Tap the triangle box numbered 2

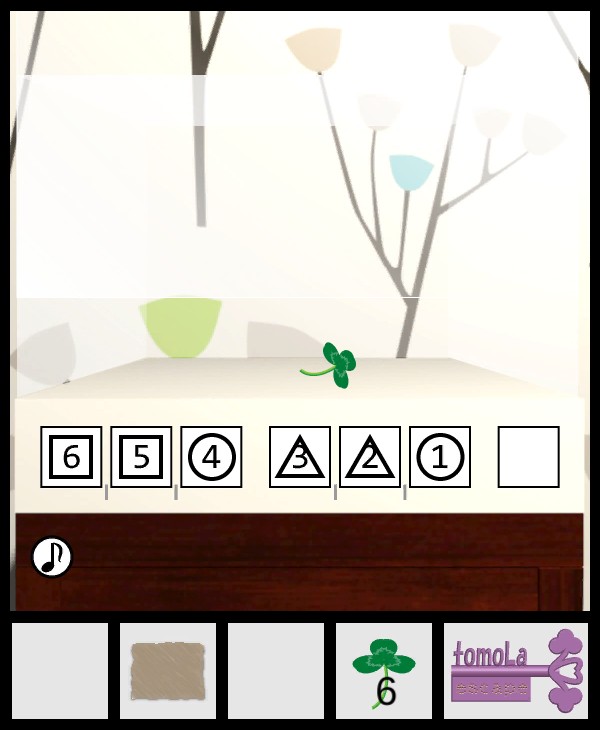[x=370, y=457]
